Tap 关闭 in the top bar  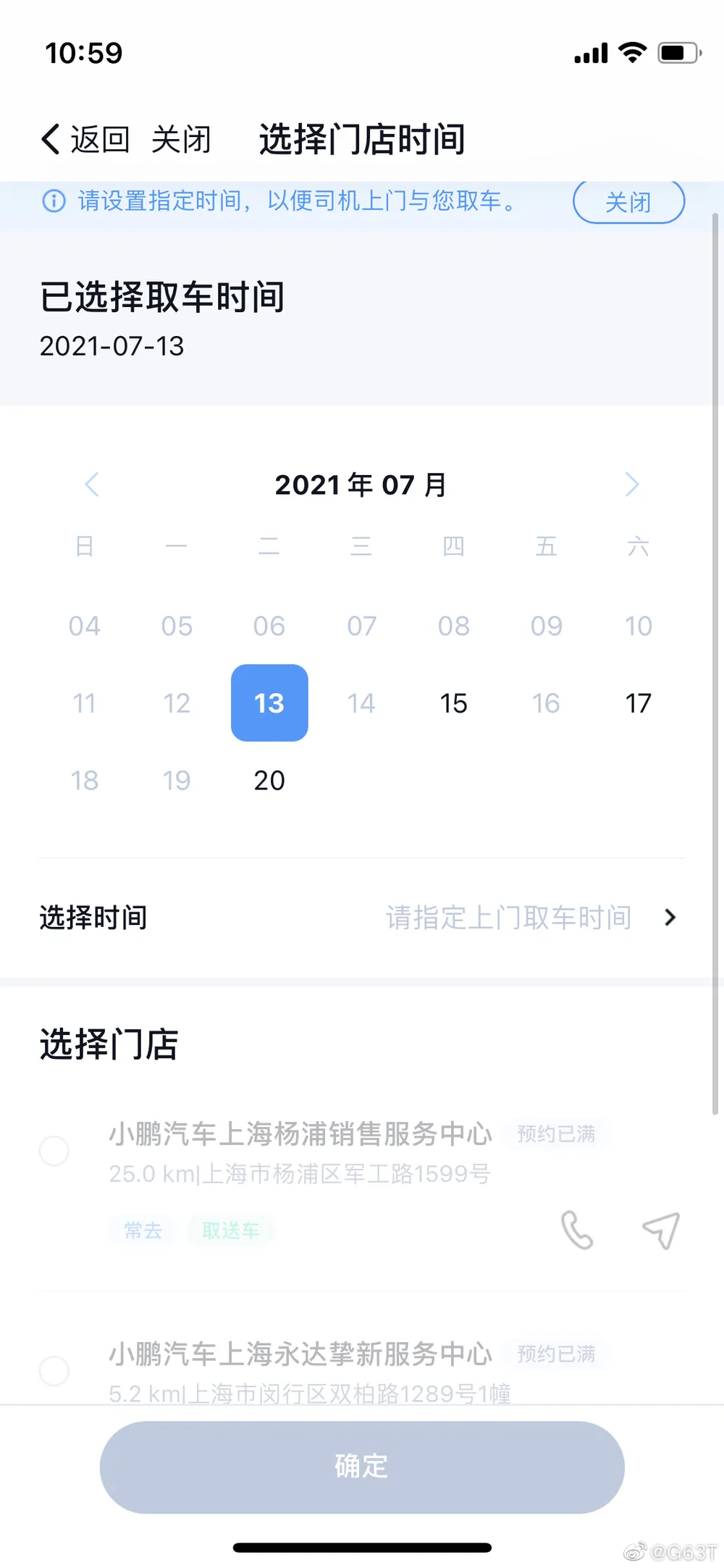pyautogui.click(x=181, y=139)
